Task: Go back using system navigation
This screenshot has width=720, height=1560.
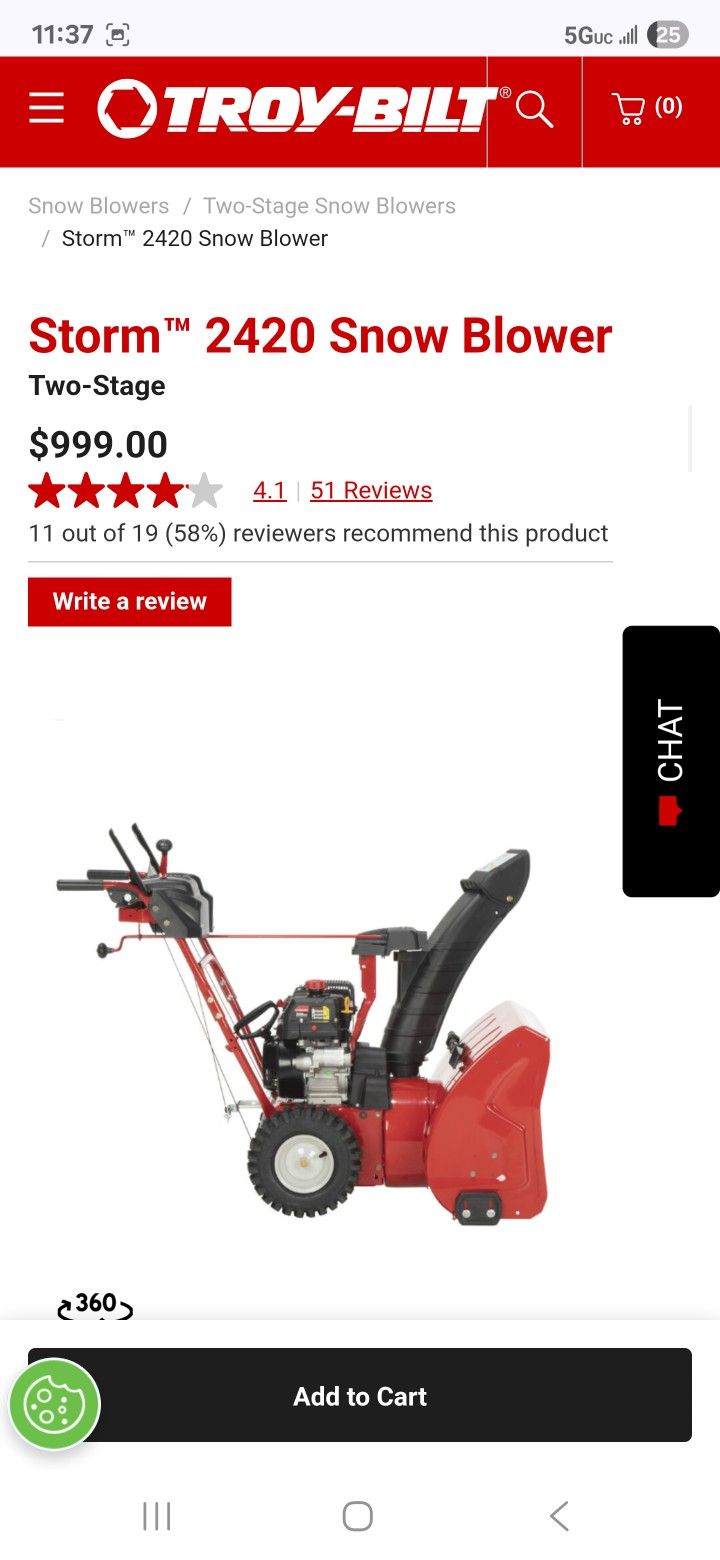Action: (x=559, y=1516)
